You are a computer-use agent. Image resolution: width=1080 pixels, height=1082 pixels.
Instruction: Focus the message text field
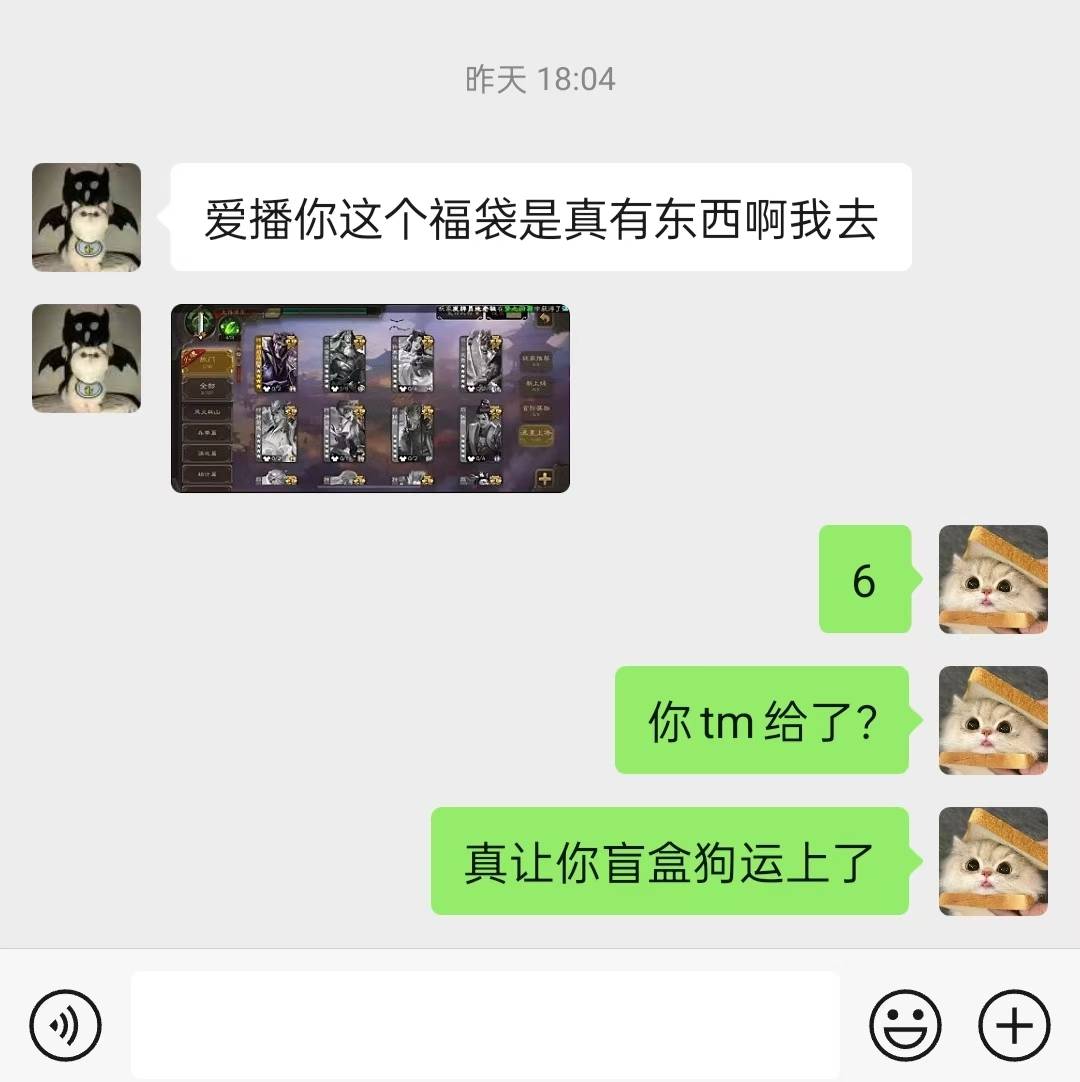[x=485, y=1024]
